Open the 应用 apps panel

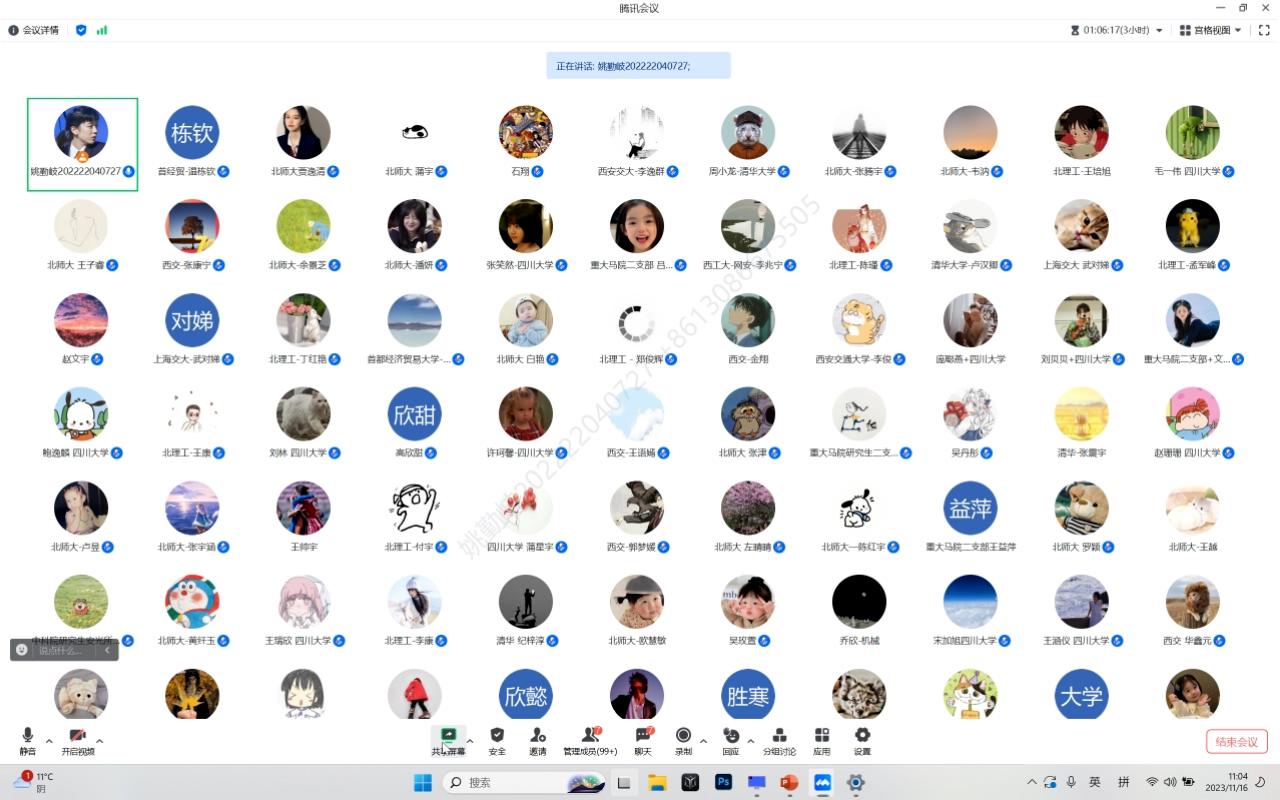click(x=821, y=740)
